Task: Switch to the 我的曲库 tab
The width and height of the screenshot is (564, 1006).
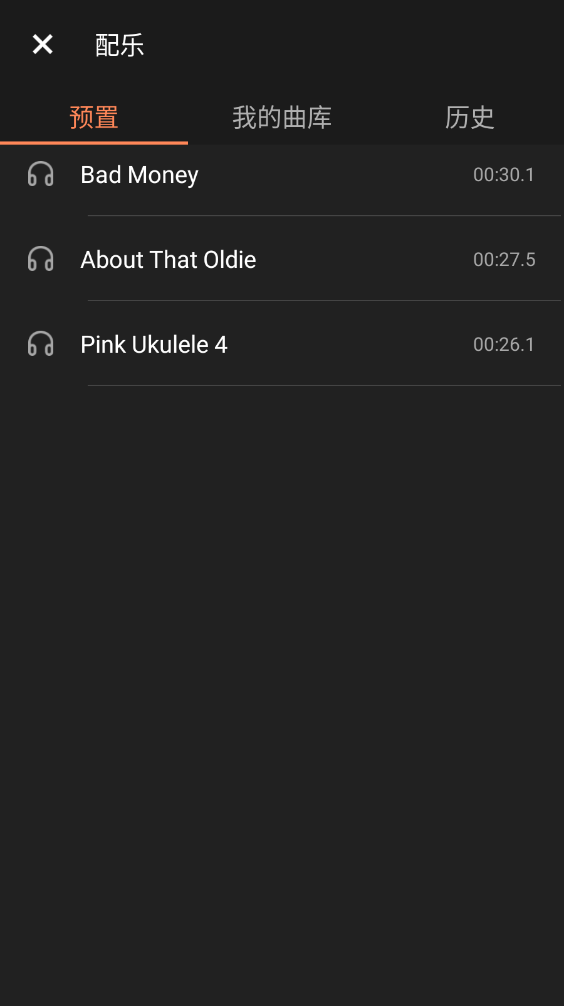Action: 282,117
